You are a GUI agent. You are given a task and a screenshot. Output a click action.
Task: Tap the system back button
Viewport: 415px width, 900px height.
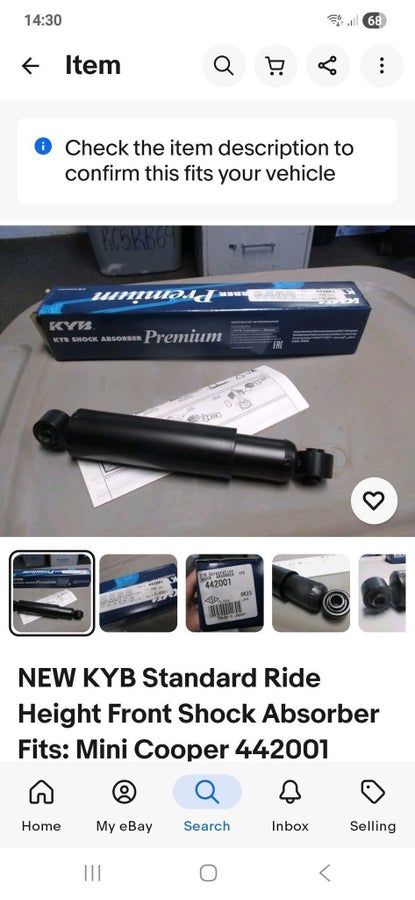click(325, 873)
